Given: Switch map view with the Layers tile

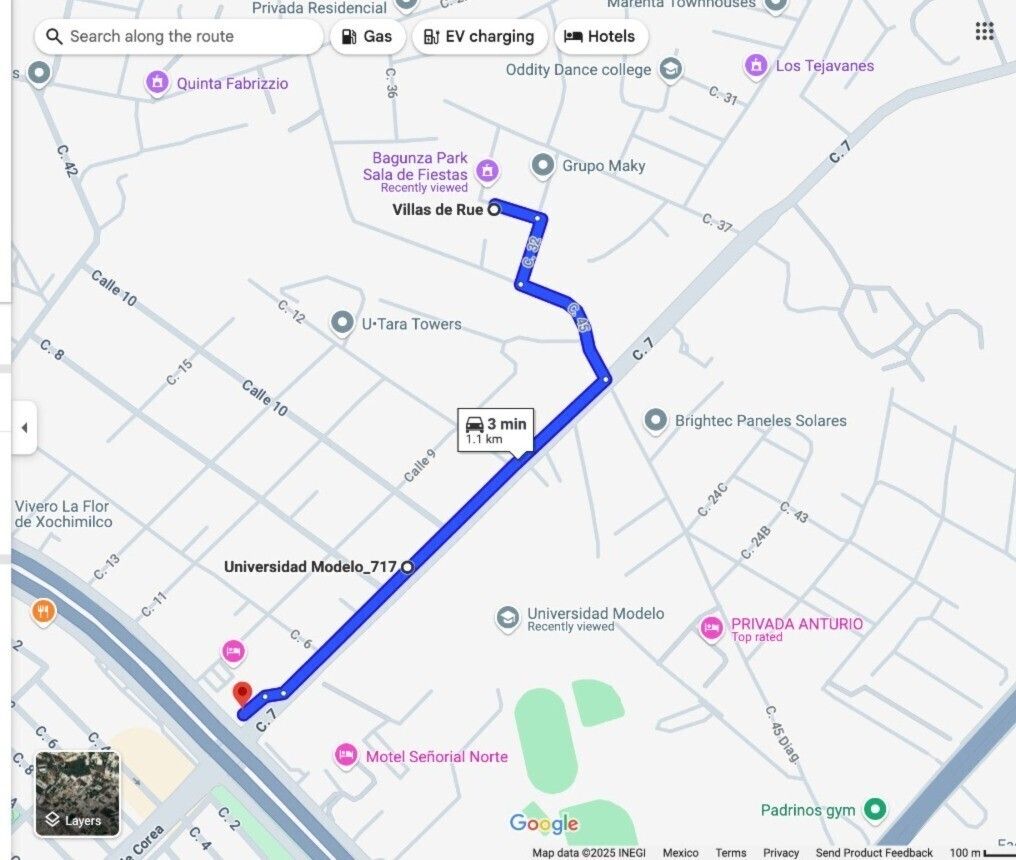Looking at the screenshot, I should [x=77, y=794].
